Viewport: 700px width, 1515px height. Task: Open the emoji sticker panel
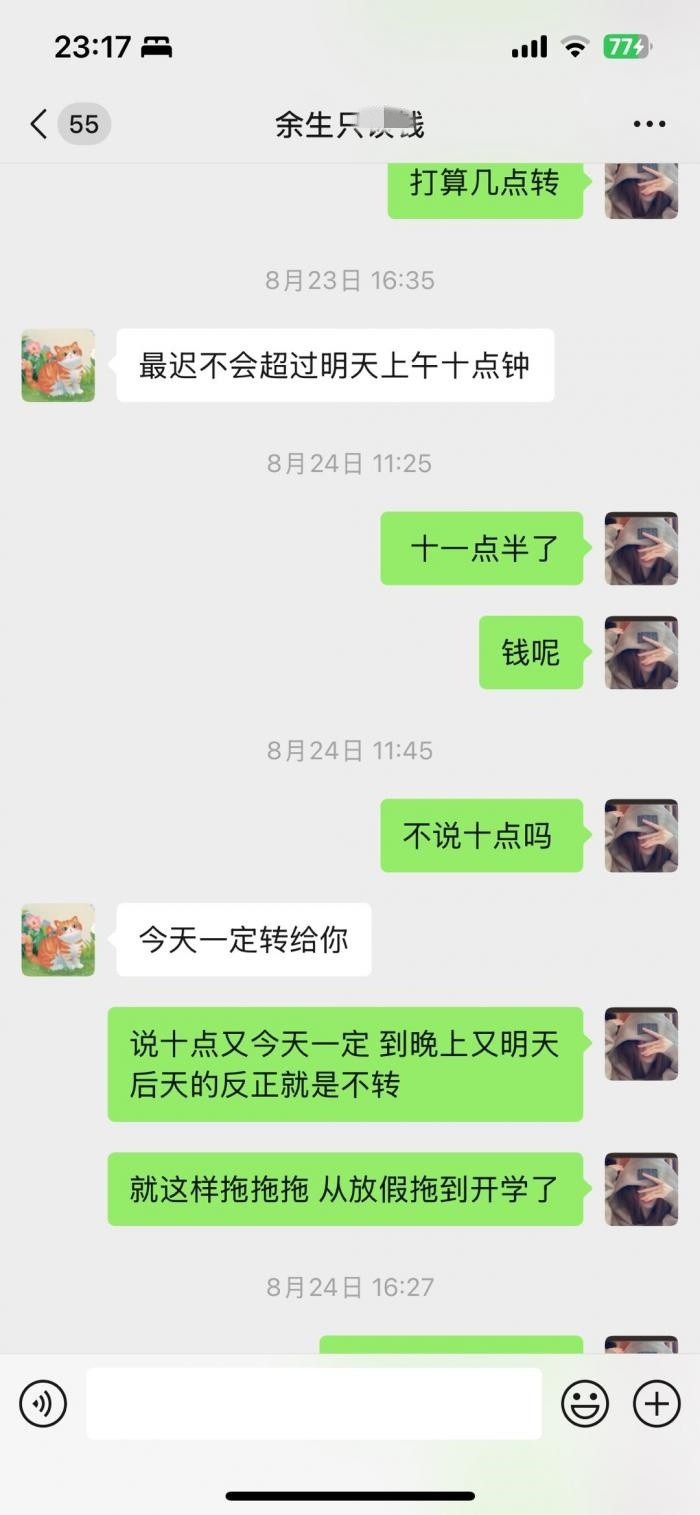pyautogui.click(x=585, y=1403)
